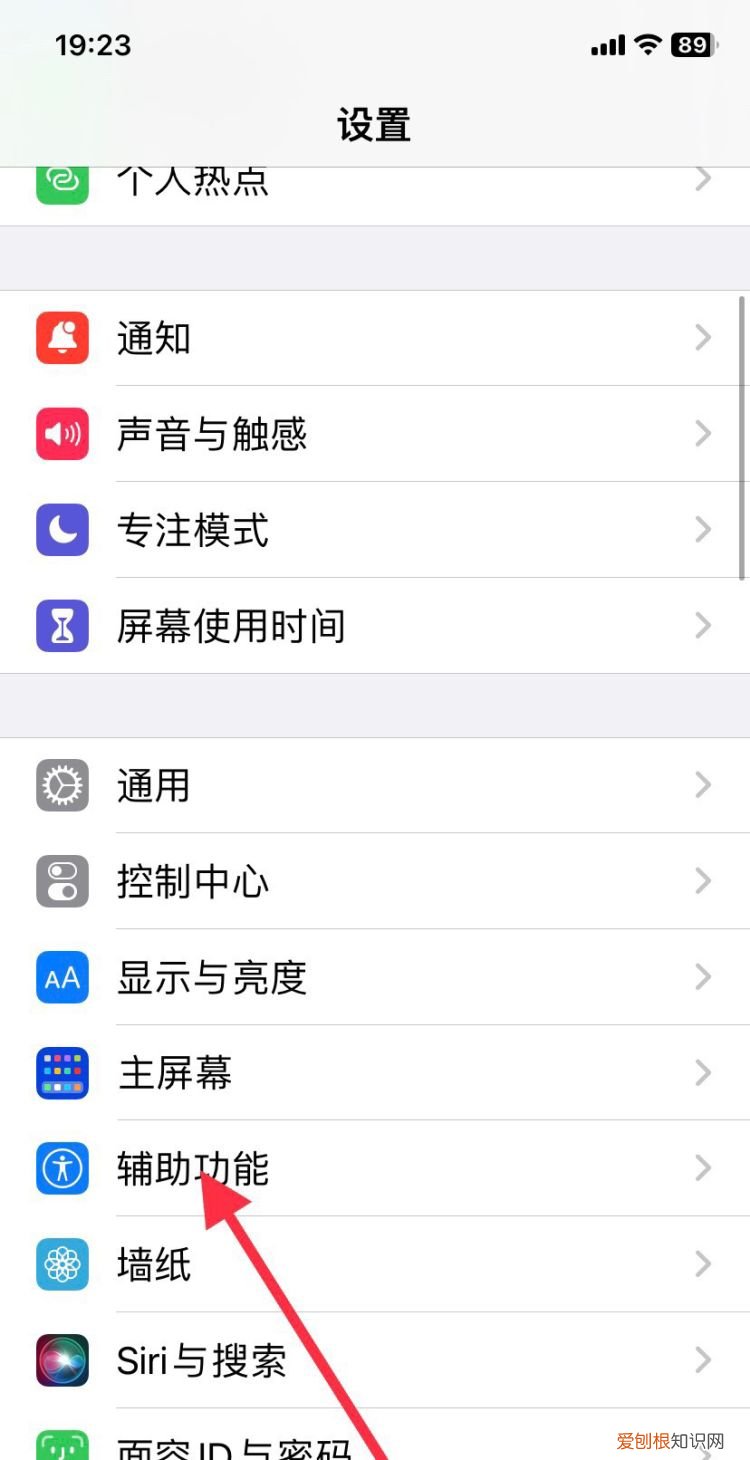Tap the Display & Brightness AA icon
The width and height of the screenshot is (750, 1460).
[62, 978]
